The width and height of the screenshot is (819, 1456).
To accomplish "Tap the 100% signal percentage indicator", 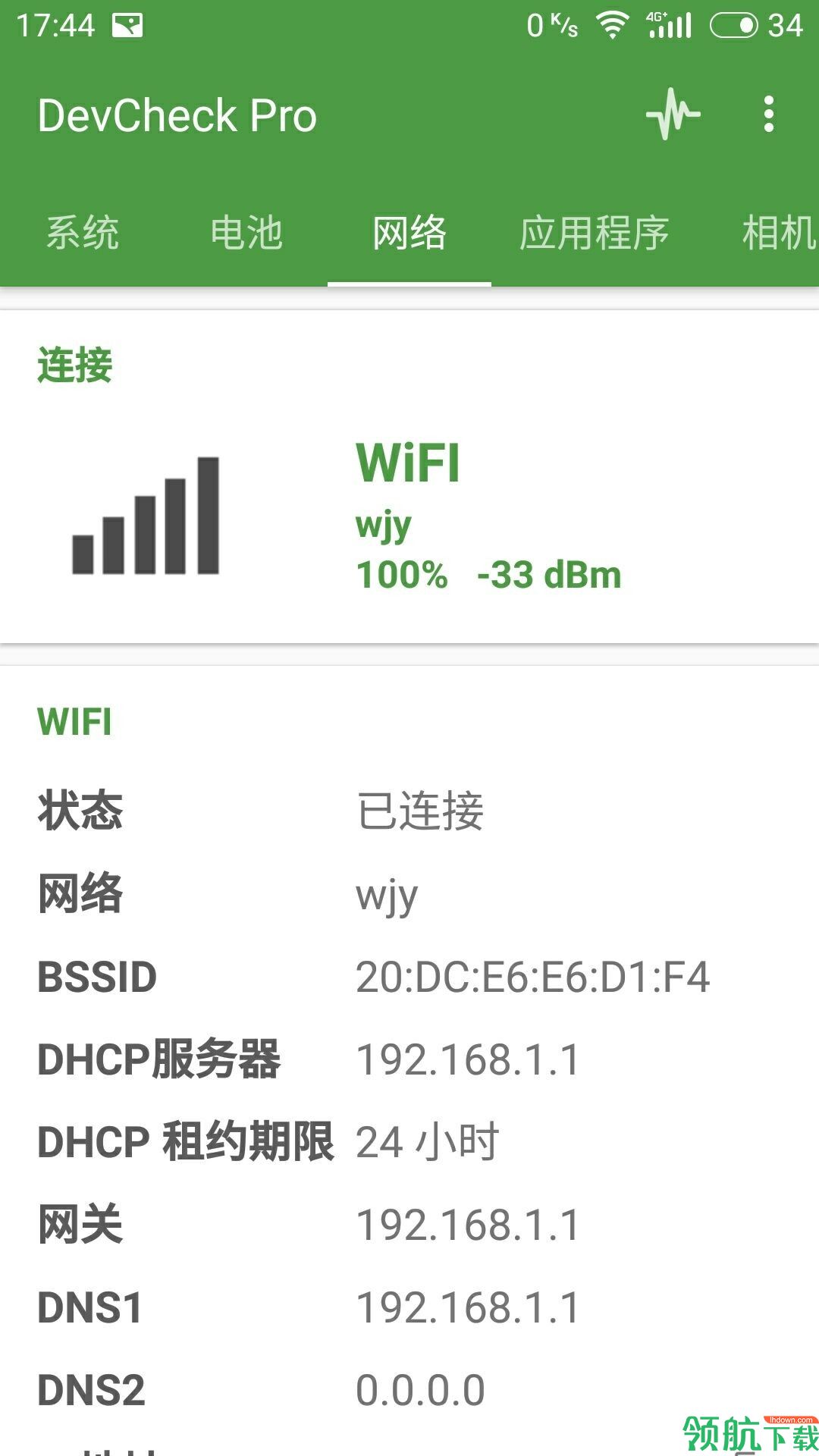I will [400, 575].
